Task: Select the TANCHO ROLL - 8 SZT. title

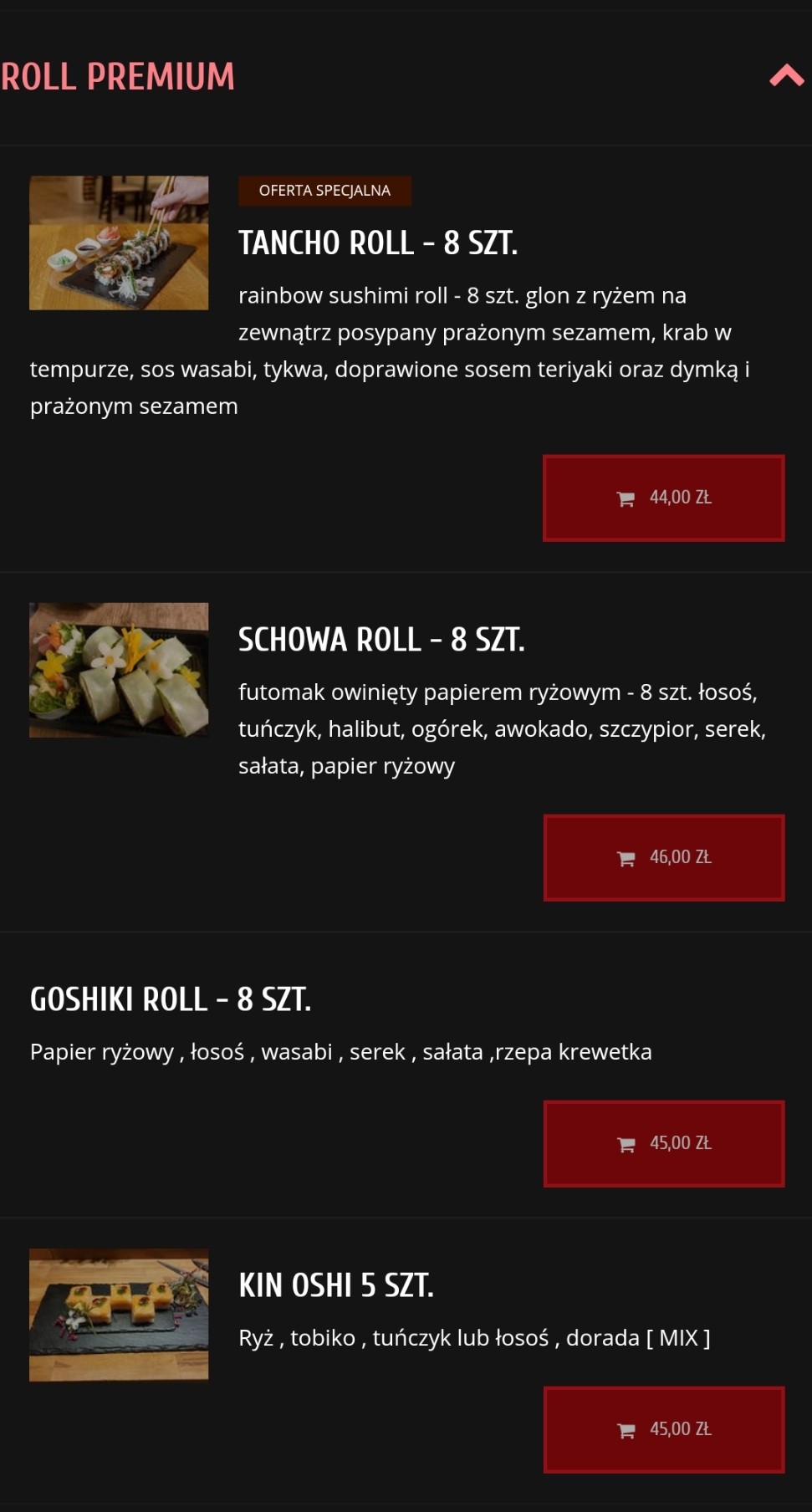Action: coord(380,243)
